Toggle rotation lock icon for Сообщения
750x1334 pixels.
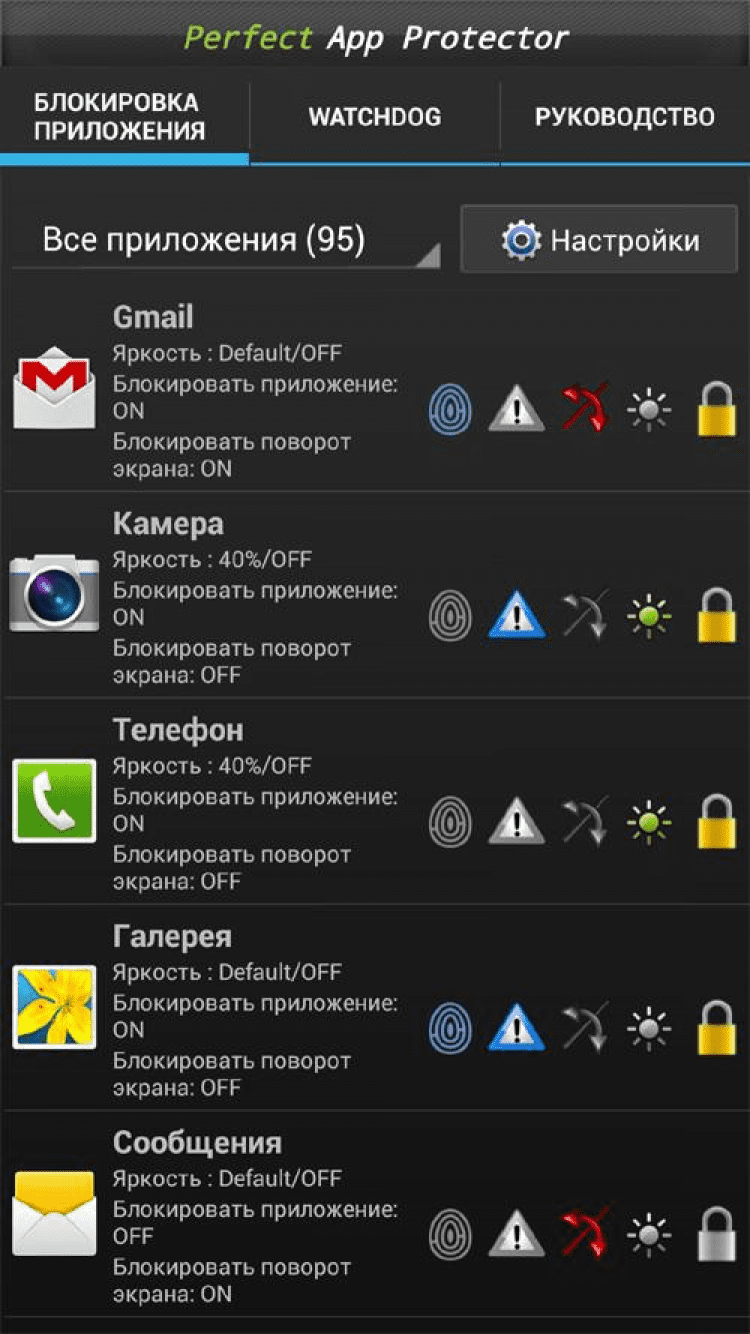(584, 1234)
